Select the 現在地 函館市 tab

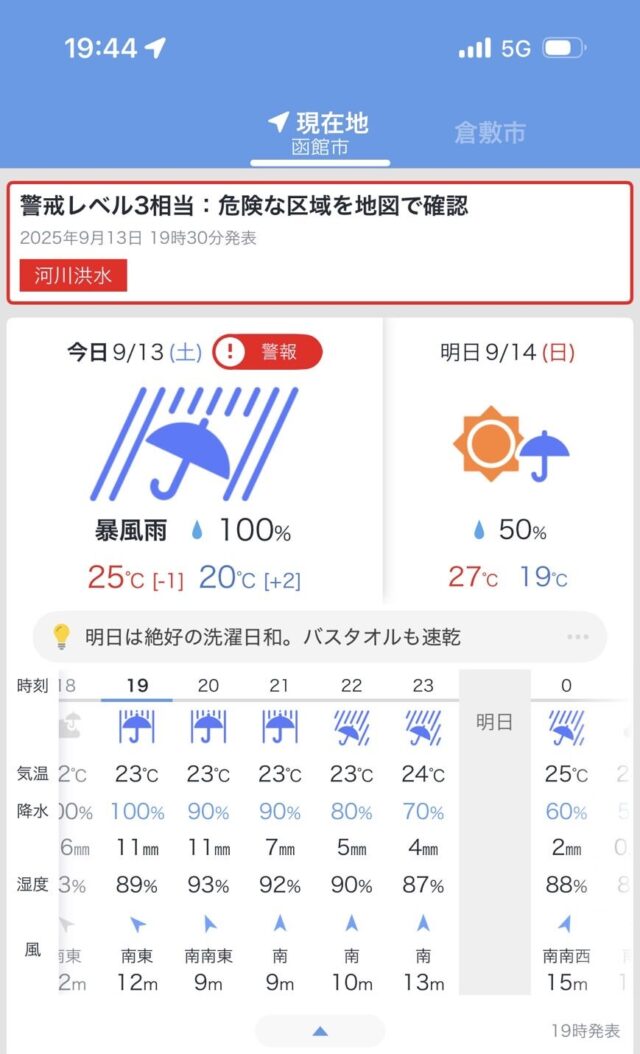pos(319,134)
